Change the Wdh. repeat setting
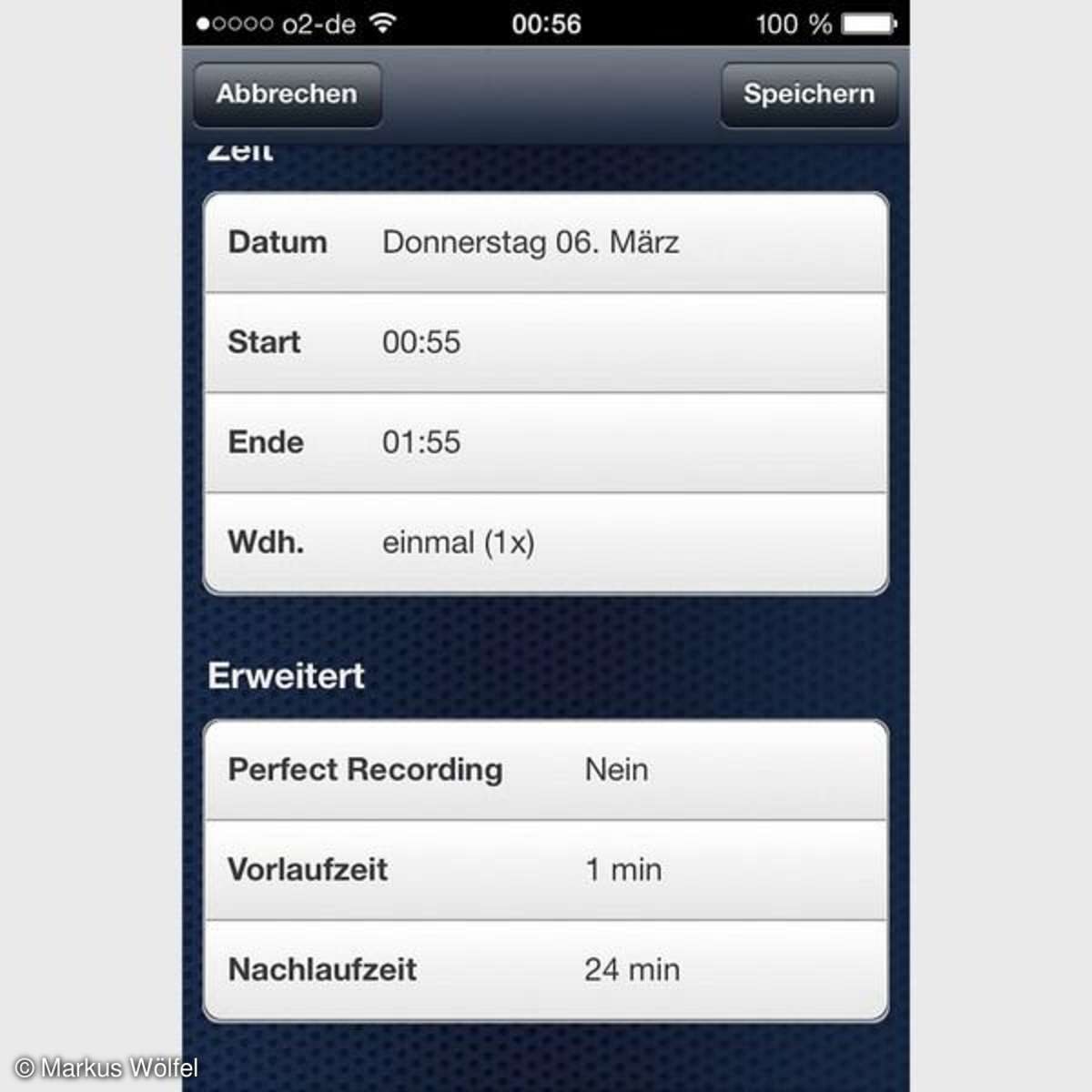 point(546,543)
